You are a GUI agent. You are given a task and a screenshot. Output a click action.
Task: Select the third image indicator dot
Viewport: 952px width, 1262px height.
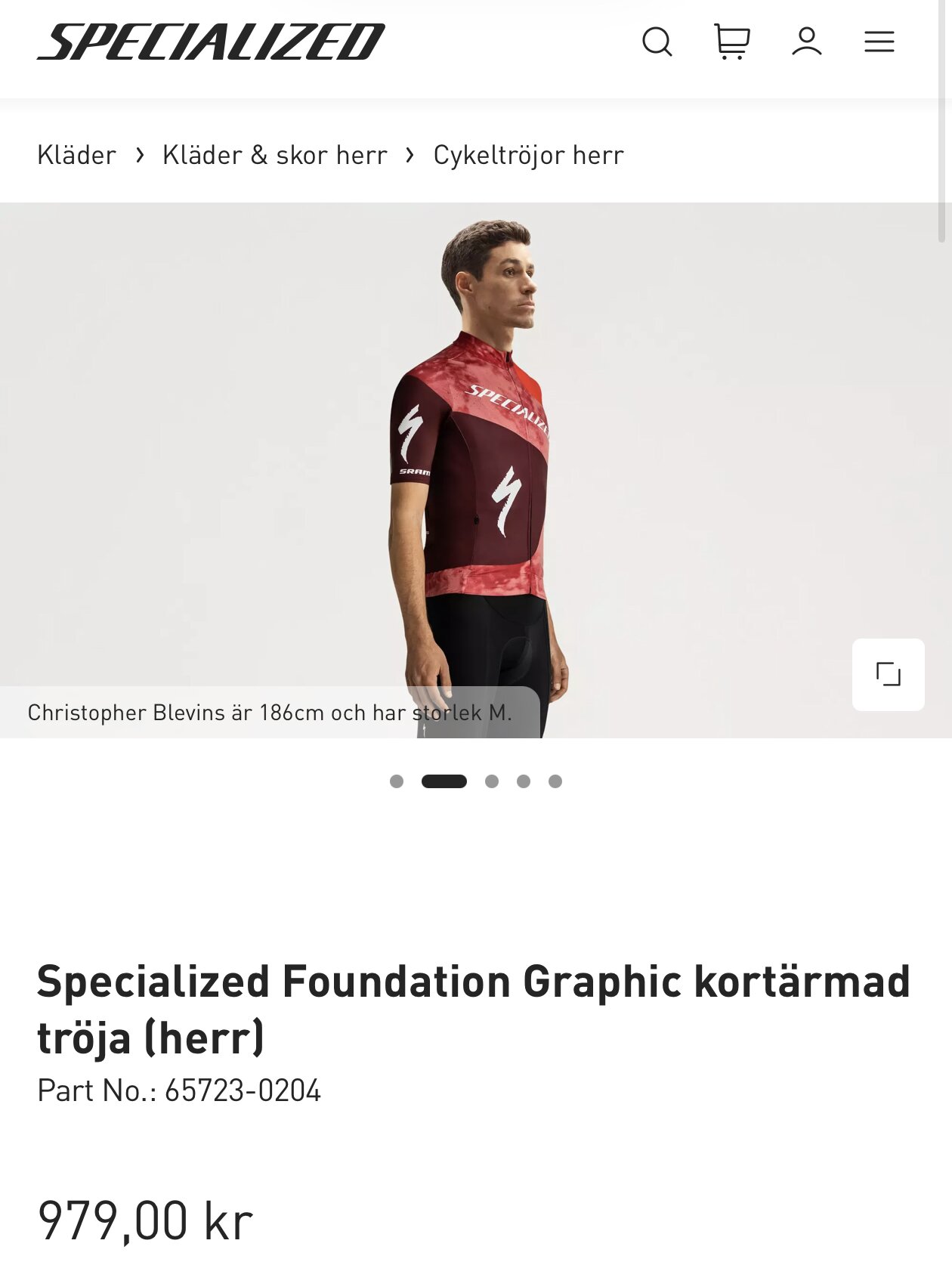pyautogui.click(x=492, y=781)
